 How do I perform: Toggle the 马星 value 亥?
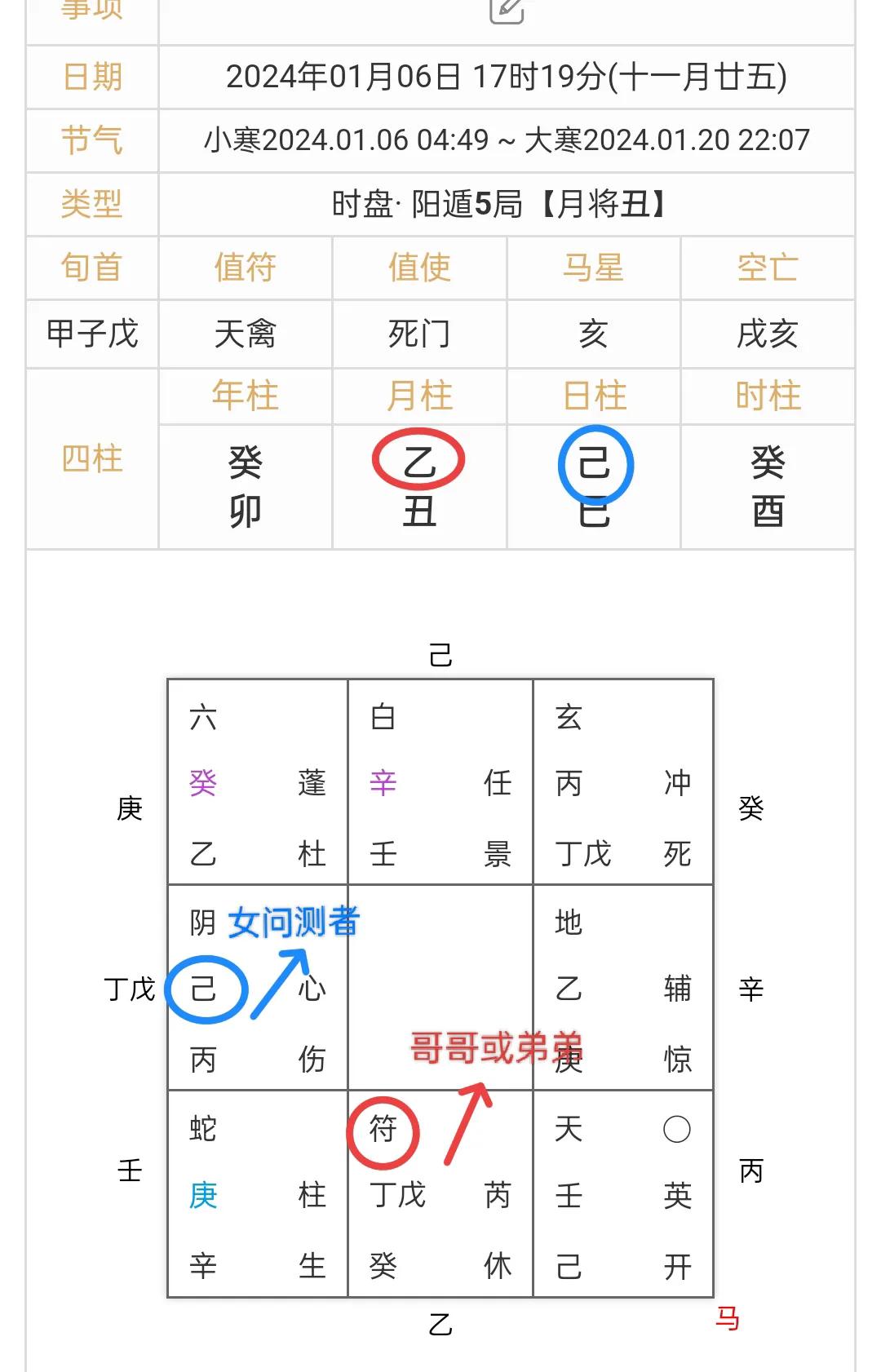[593, 333]
